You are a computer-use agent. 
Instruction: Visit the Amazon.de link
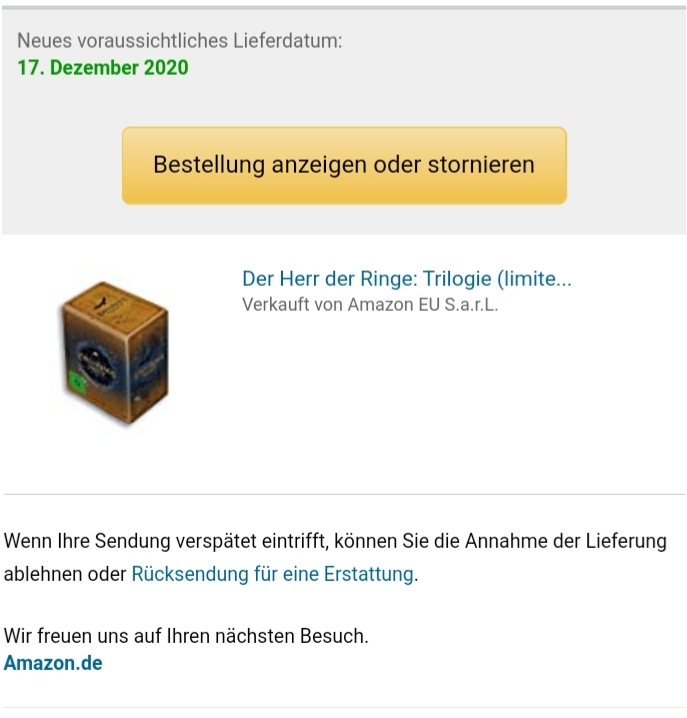(x=53, y=663)
